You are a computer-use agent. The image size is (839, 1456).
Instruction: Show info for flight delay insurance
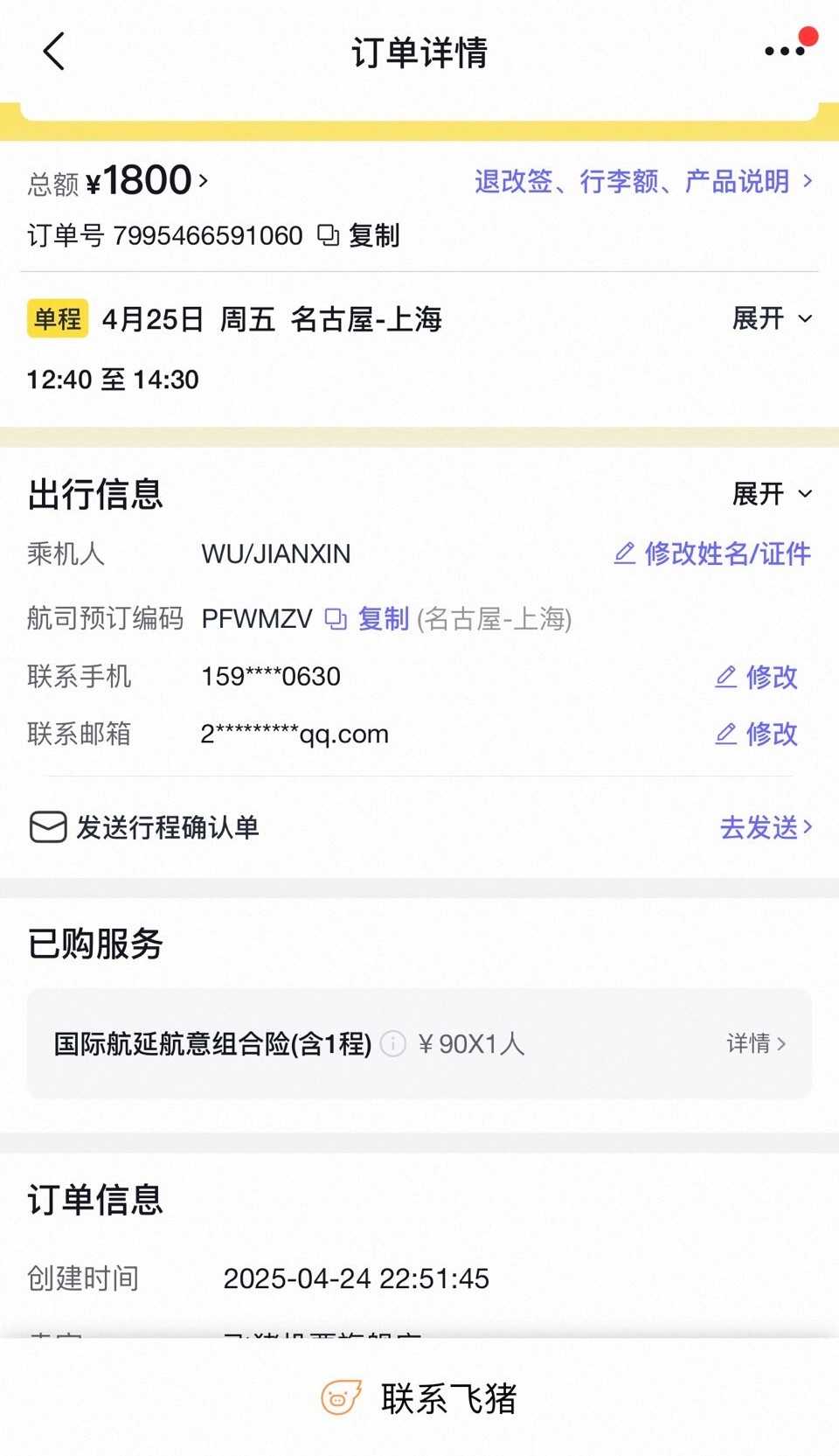[393, 1043]
